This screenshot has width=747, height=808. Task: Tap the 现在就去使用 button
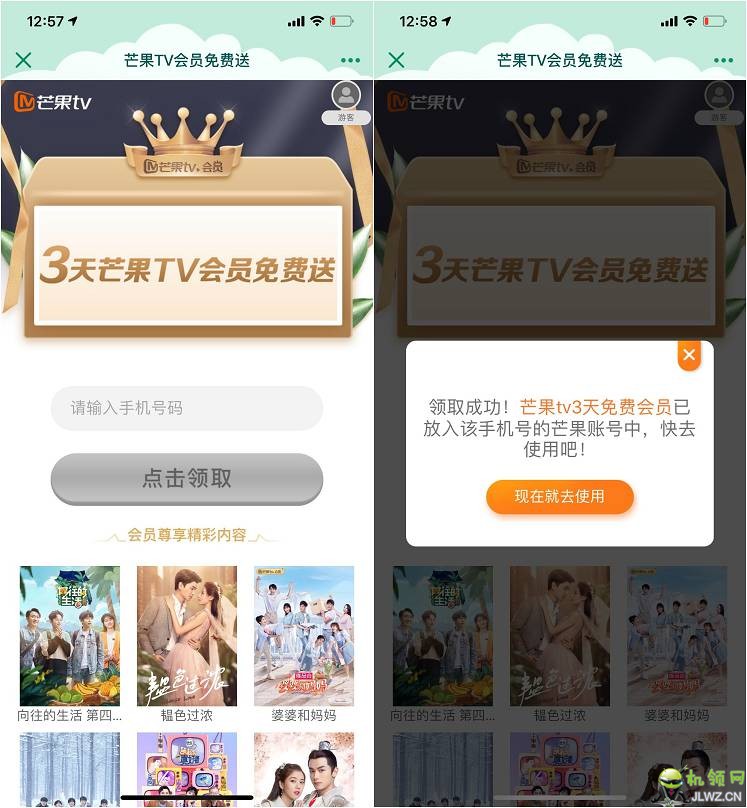coord(560,496)
